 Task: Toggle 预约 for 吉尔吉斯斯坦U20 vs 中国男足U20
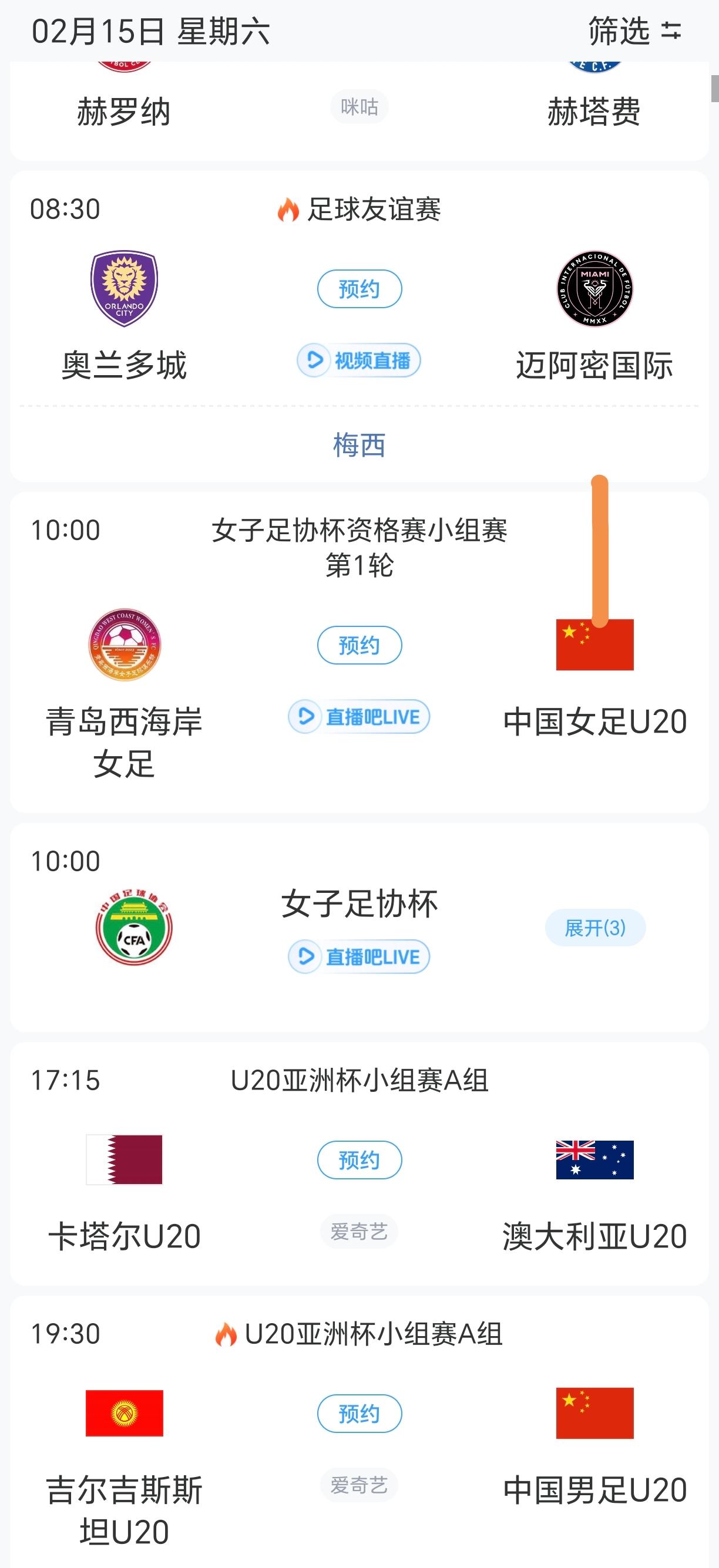(x=361, y=1415)
